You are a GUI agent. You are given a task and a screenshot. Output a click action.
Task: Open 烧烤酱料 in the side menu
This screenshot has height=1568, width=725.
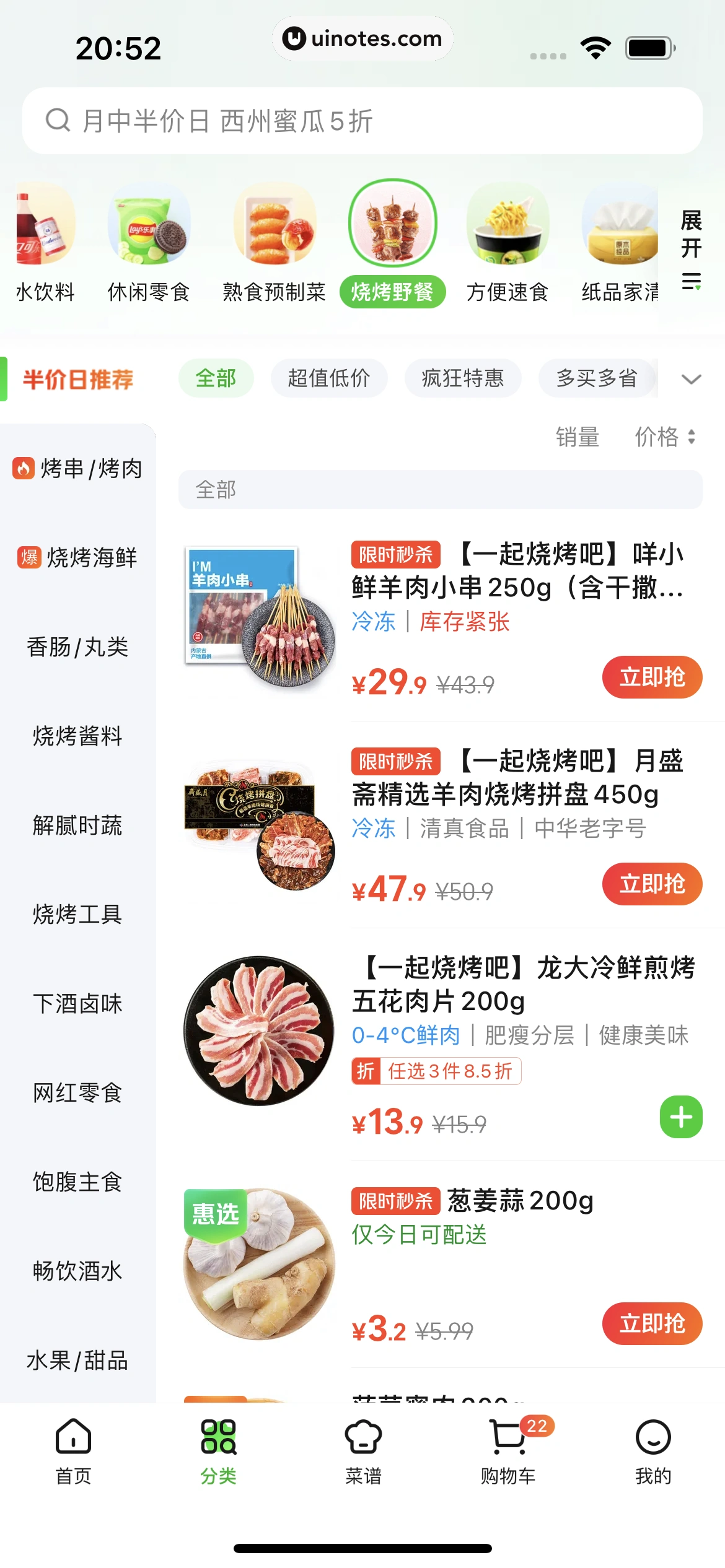78,736
